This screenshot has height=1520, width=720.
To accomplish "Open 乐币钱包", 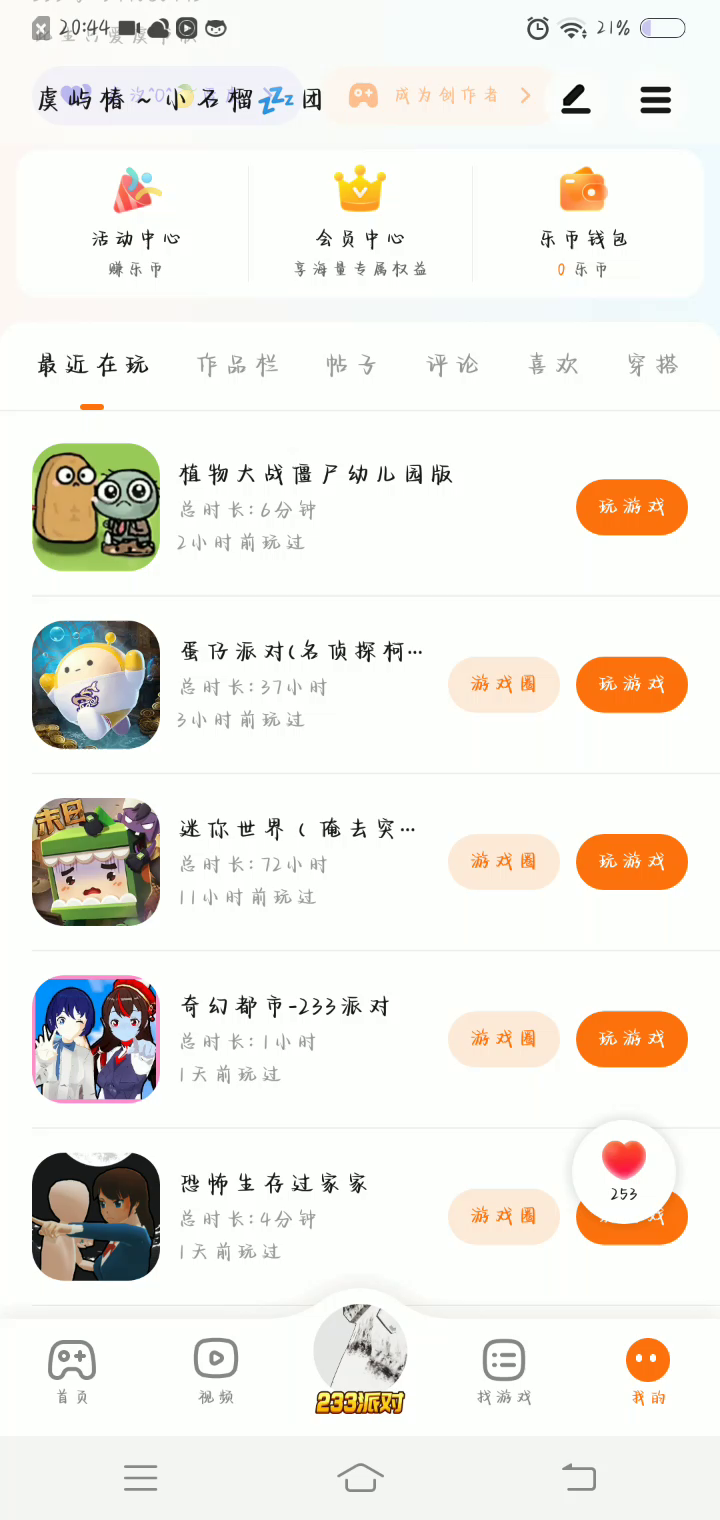I will point(584,222).
